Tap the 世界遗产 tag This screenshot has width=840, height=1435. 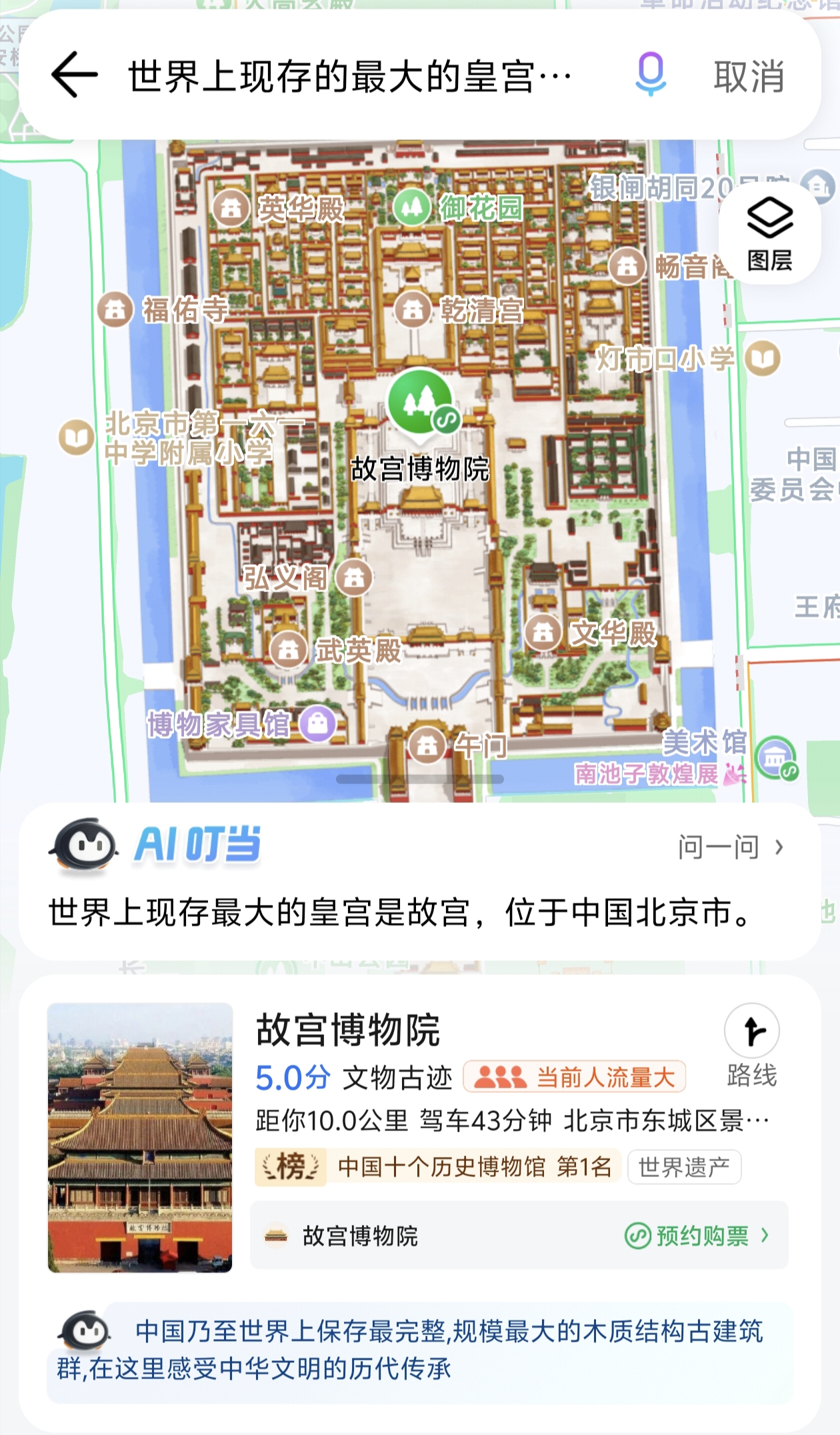point(684,1167)
